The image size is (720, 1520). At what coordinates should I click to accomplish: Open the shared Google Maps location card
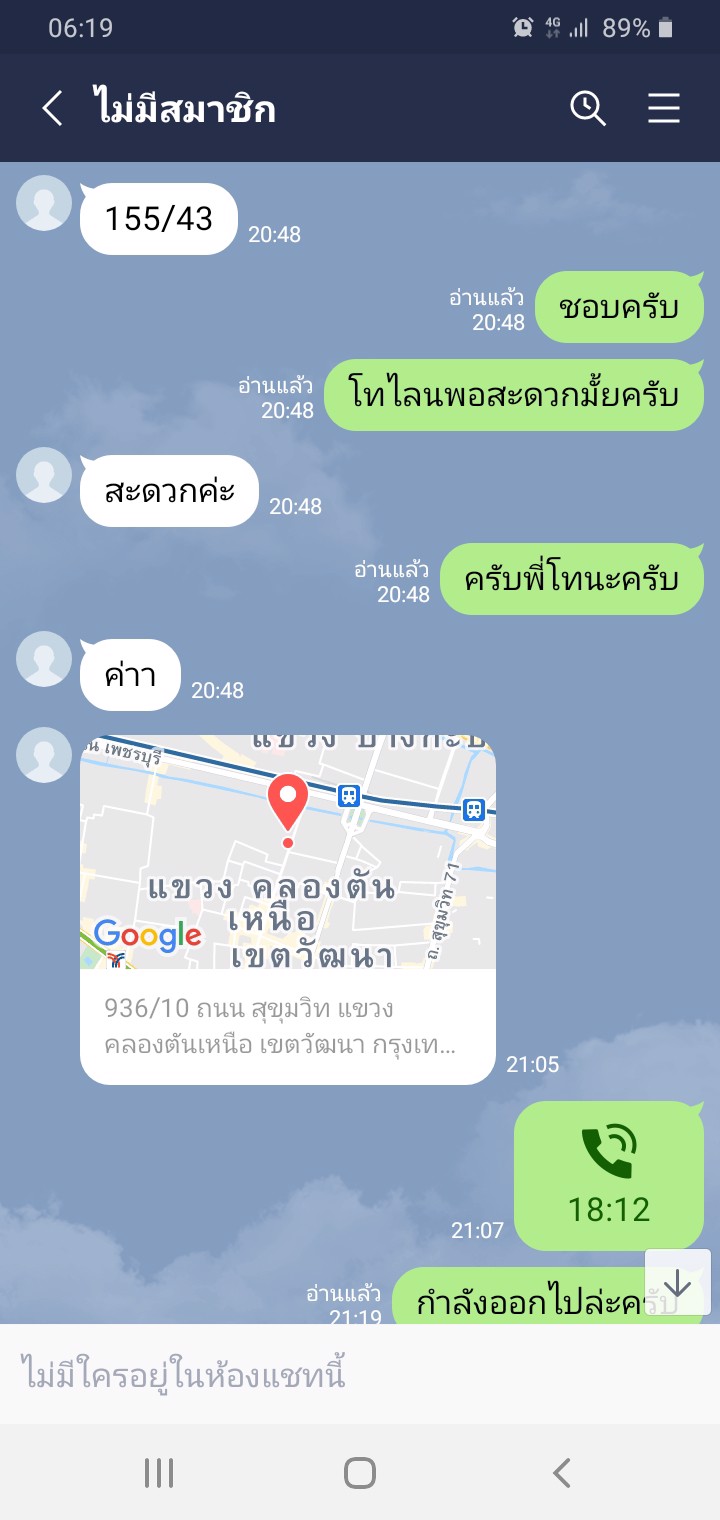[288, 908]
